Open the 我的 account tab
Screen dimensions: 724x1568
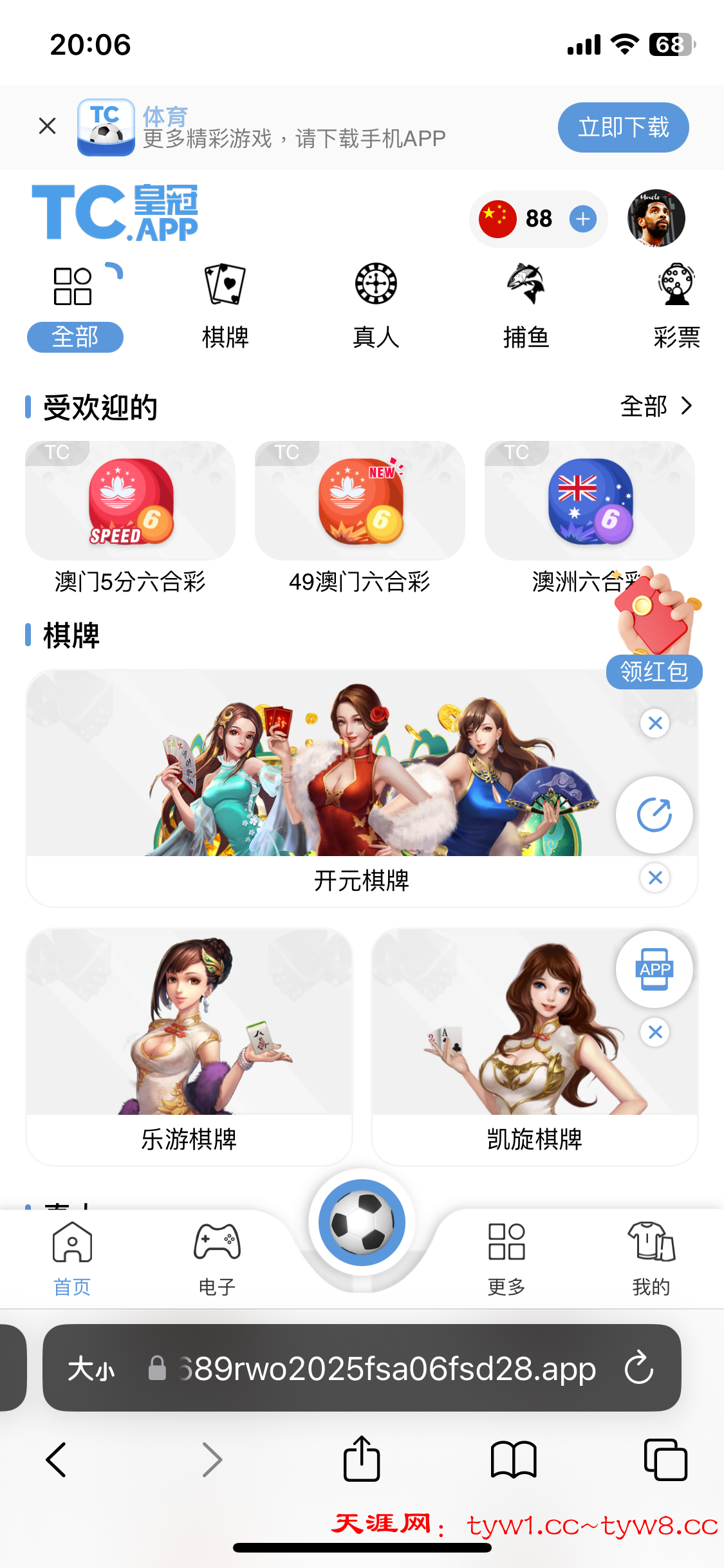[651, 1258]
